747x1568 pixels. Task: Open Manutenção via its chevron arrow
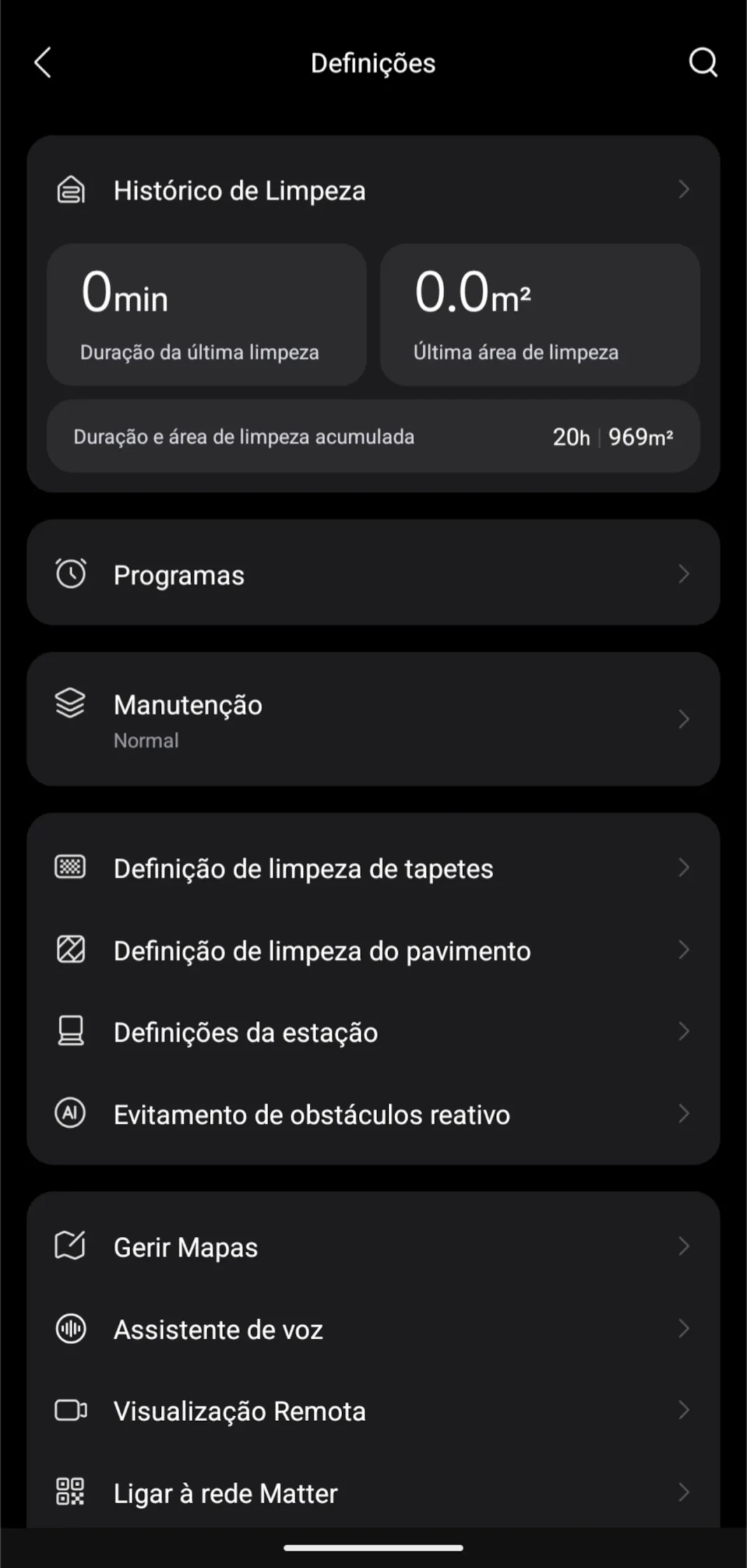683,719
